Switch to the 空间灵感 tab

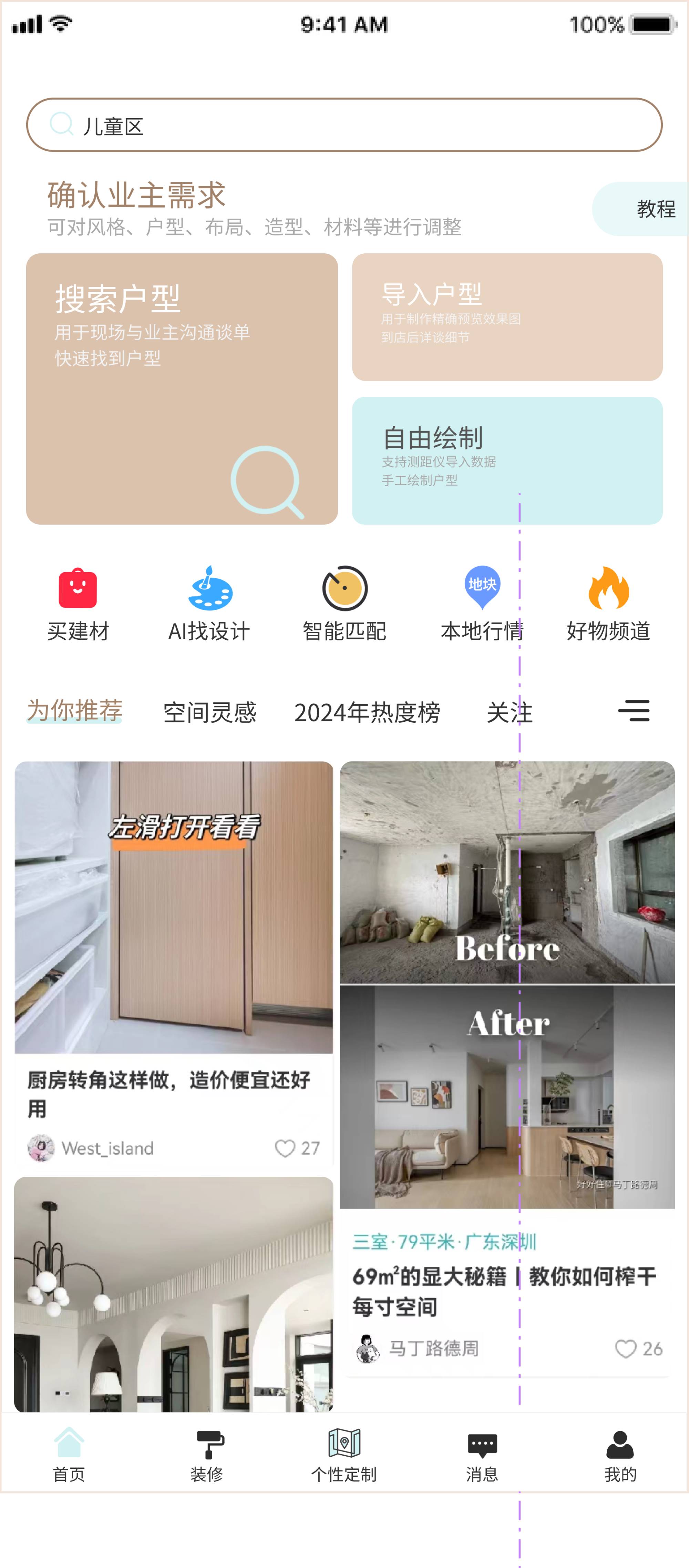(x=210, y=711)
